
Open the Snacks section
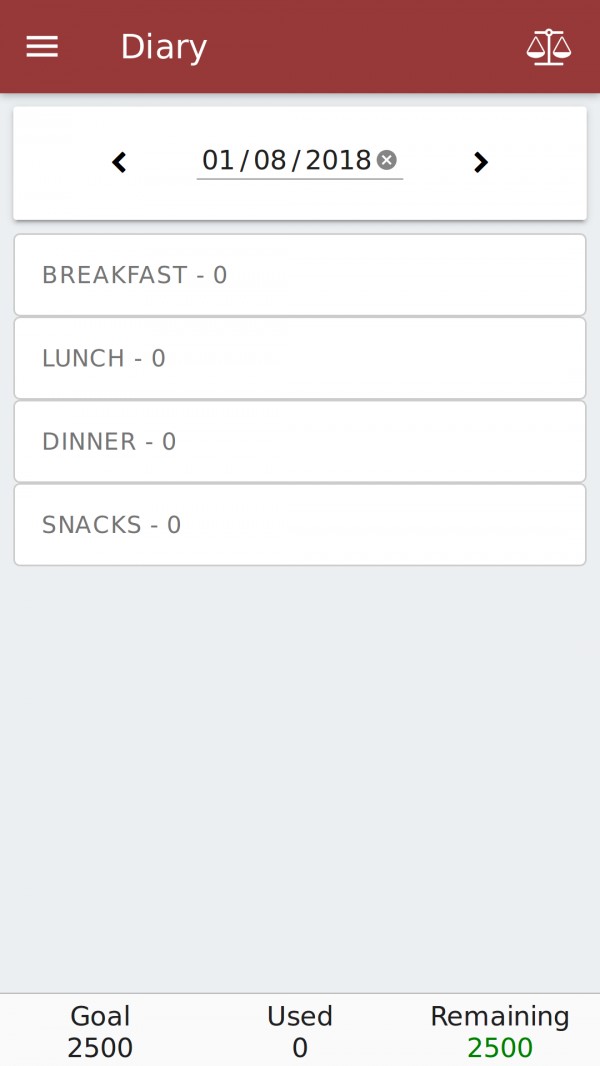[x=300, y=525]
